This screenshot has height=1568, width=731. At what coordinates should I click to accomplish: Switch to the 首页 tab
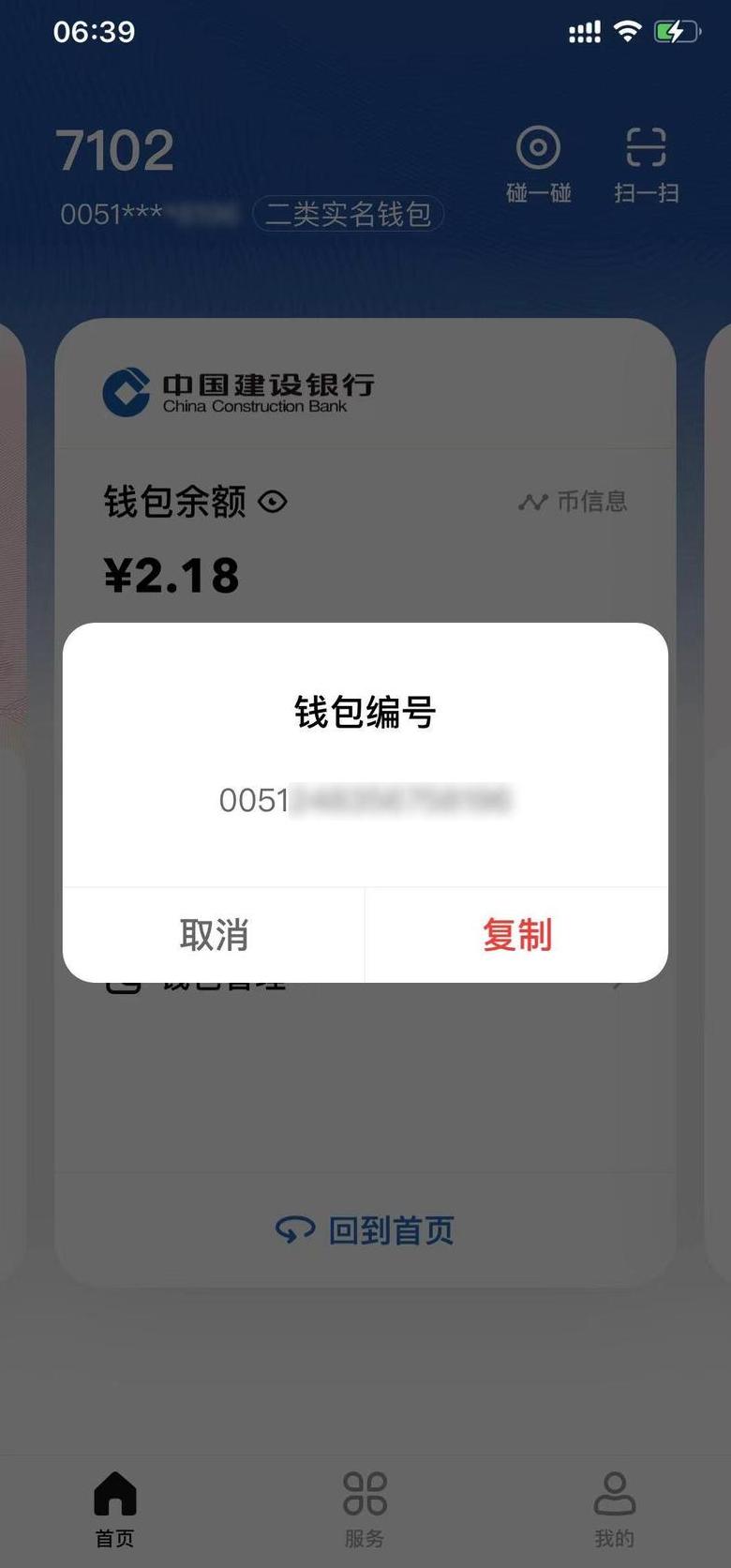(115, 1508)
